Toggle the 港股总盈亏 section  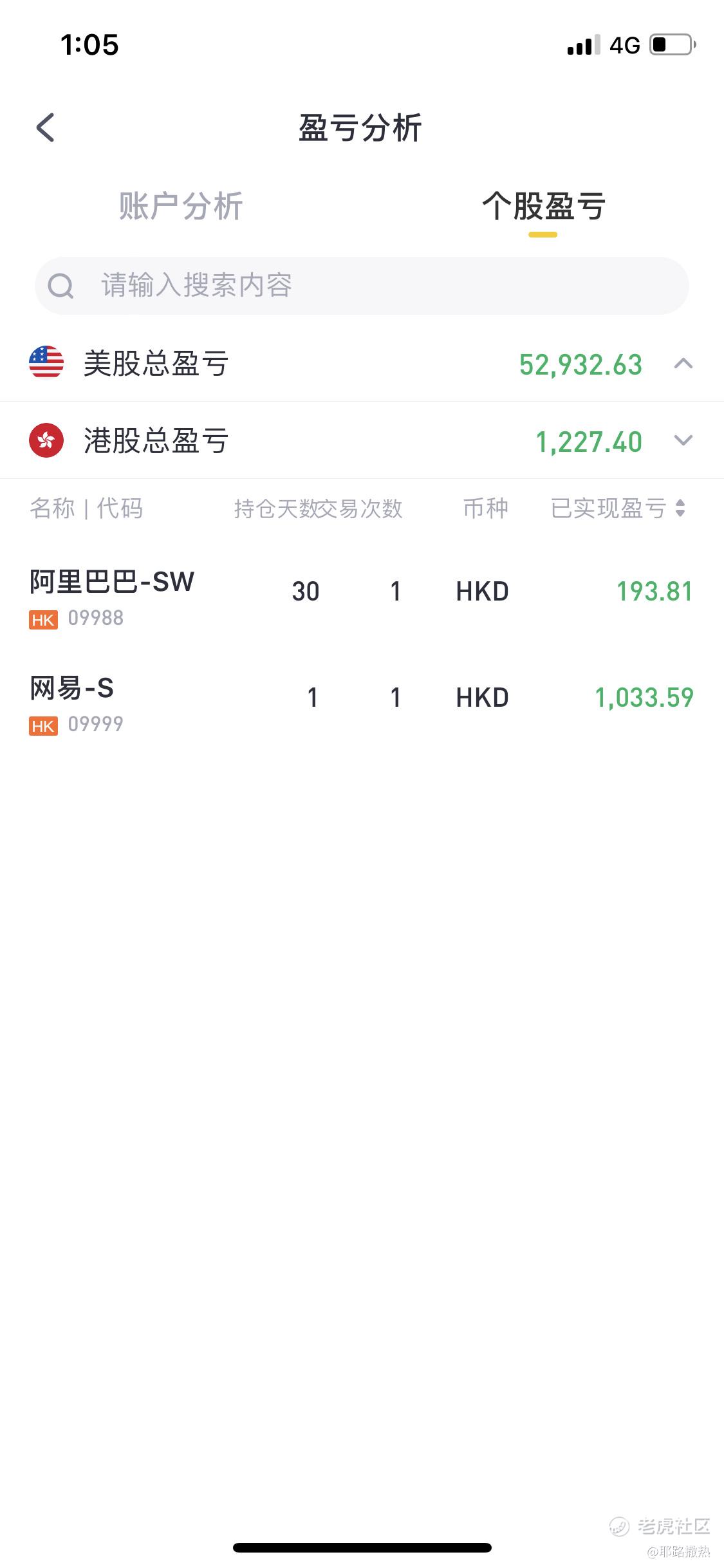click(362, 441)
